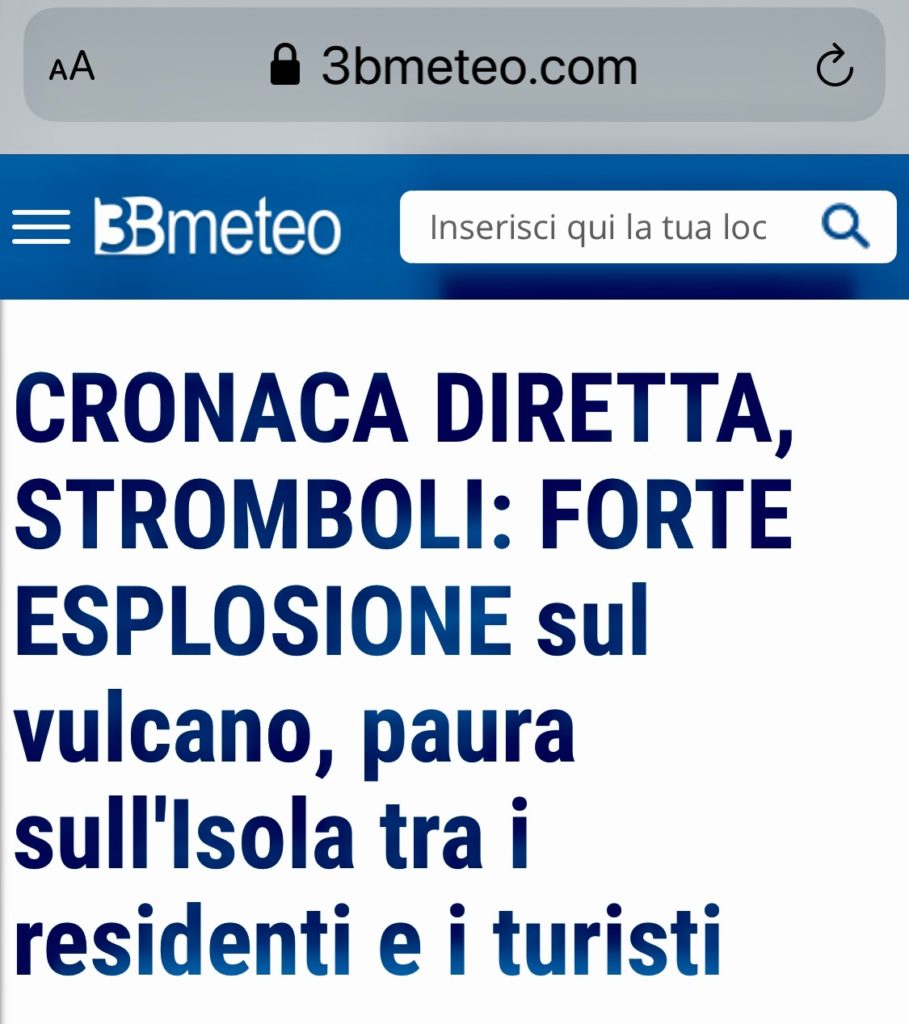Focus the location search field
The width and height of the screenshot is (909, 1024).
pyautogui.click(x=598, y=228)
